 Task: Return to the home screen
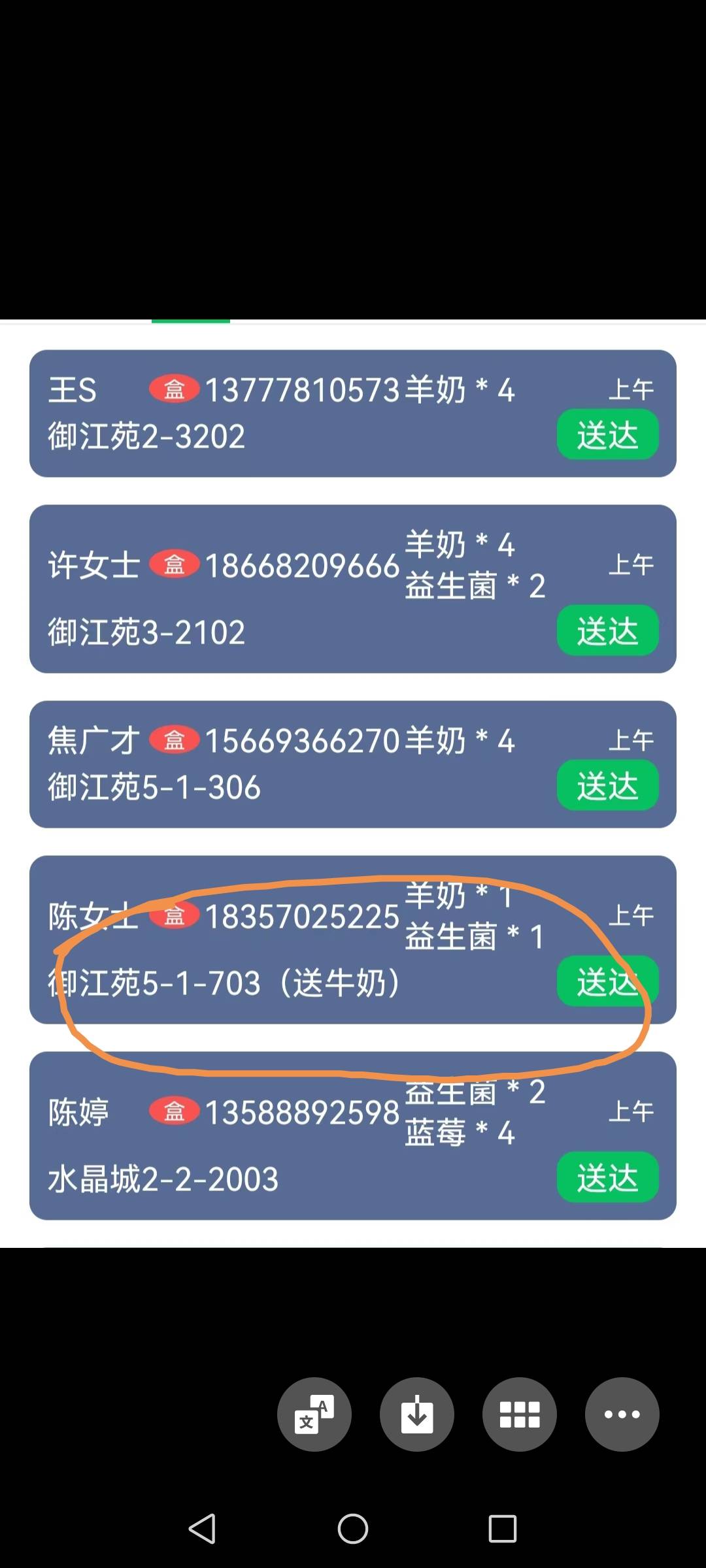[353, 1529]
